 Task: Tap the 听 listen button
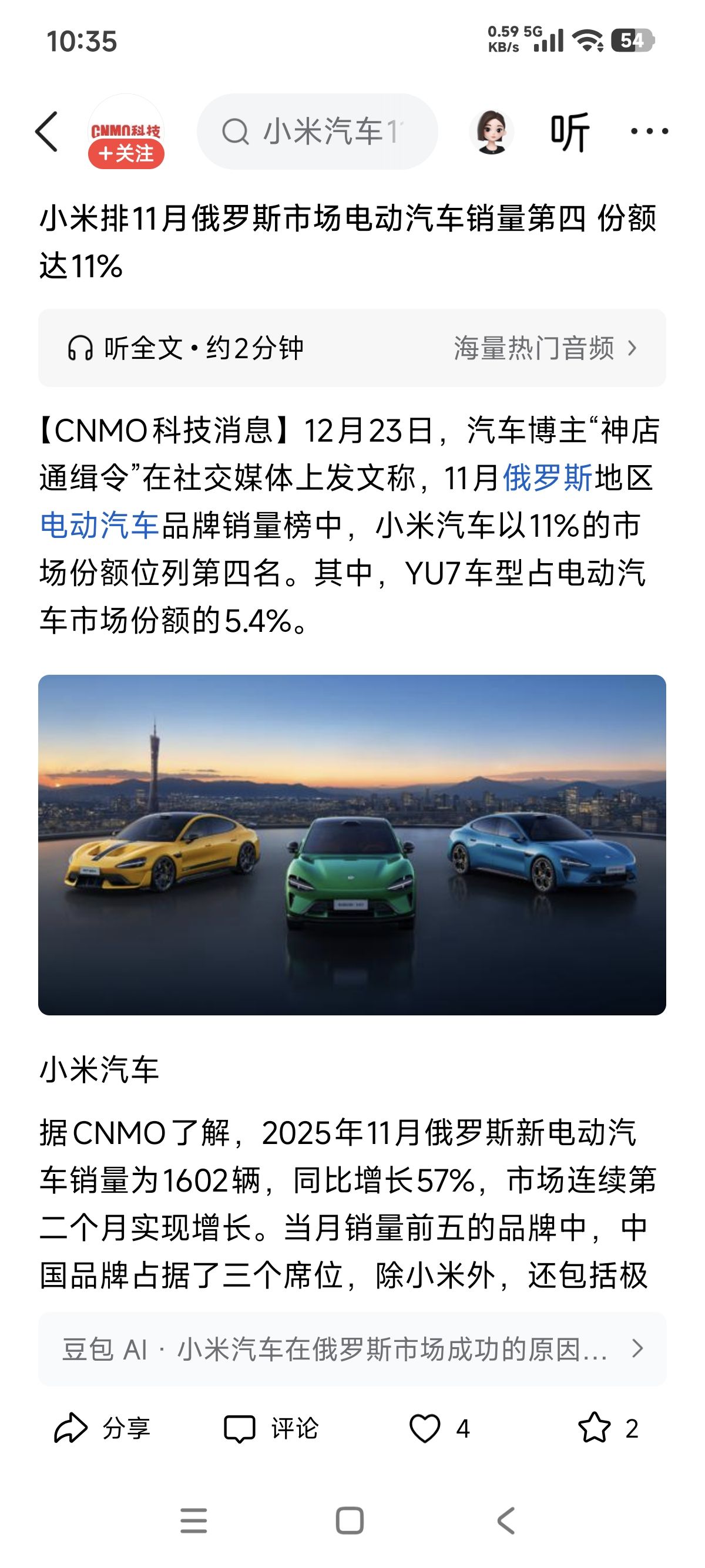(570, 132)
